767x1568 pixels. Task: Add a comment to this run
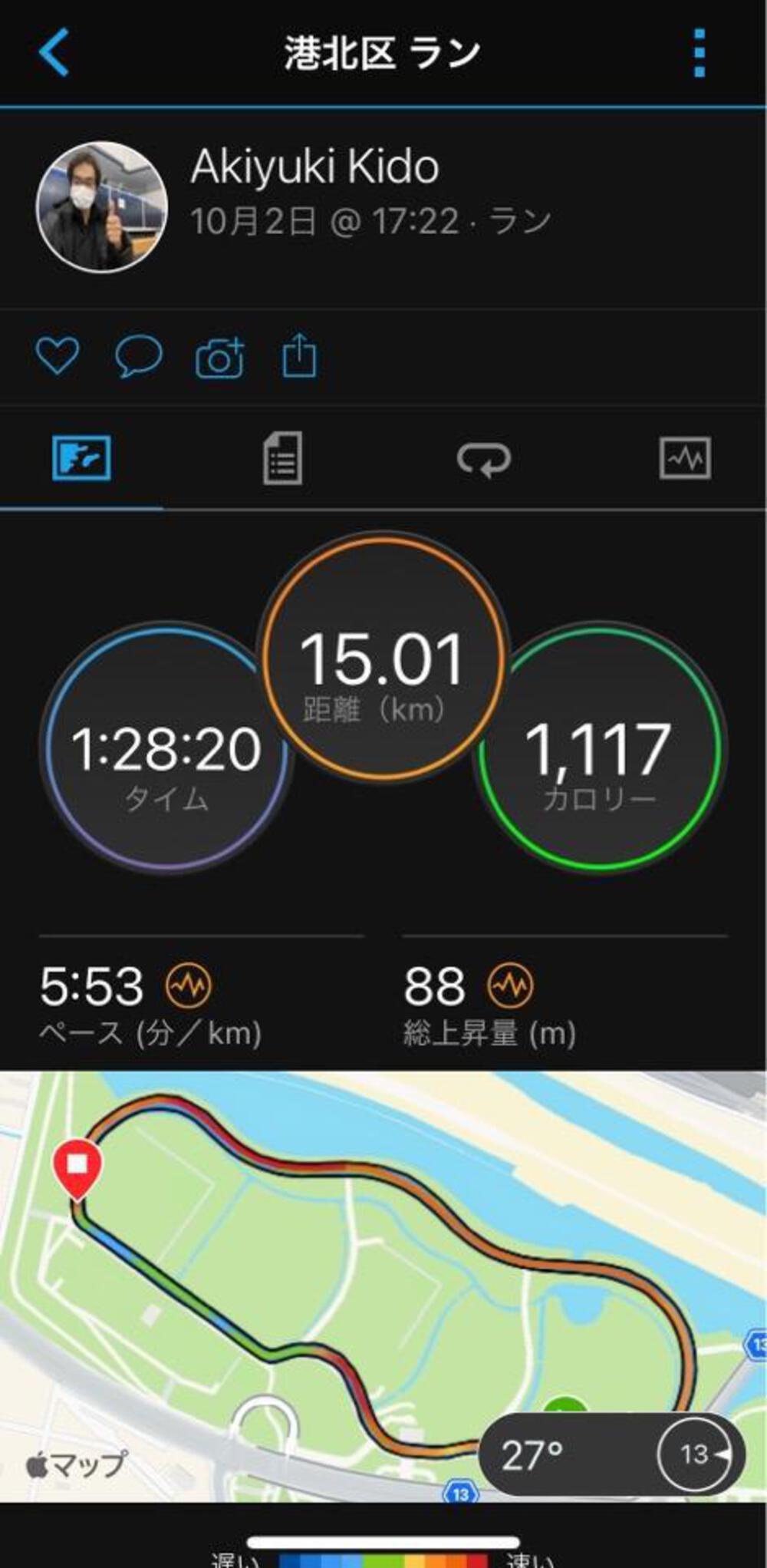[139, 356]
